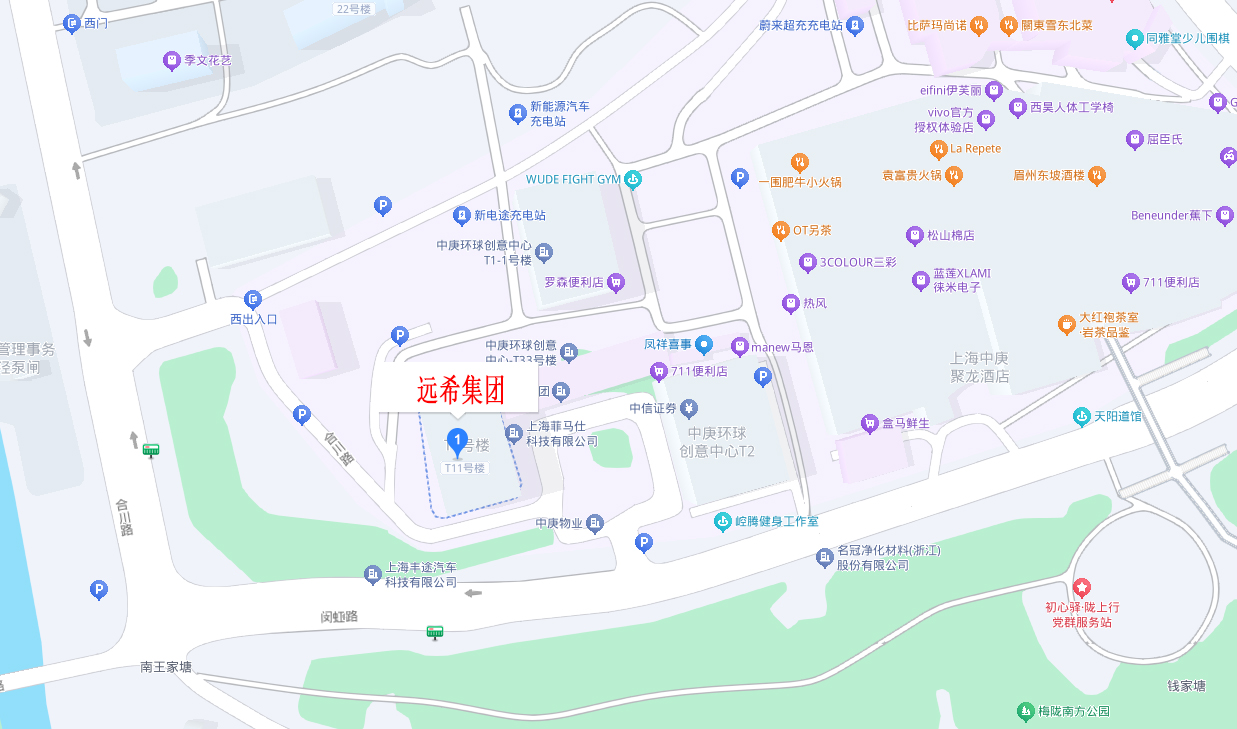
Task: Open the 初心驿·陇上行党群服务站 marker
Action: [1081, 586]
